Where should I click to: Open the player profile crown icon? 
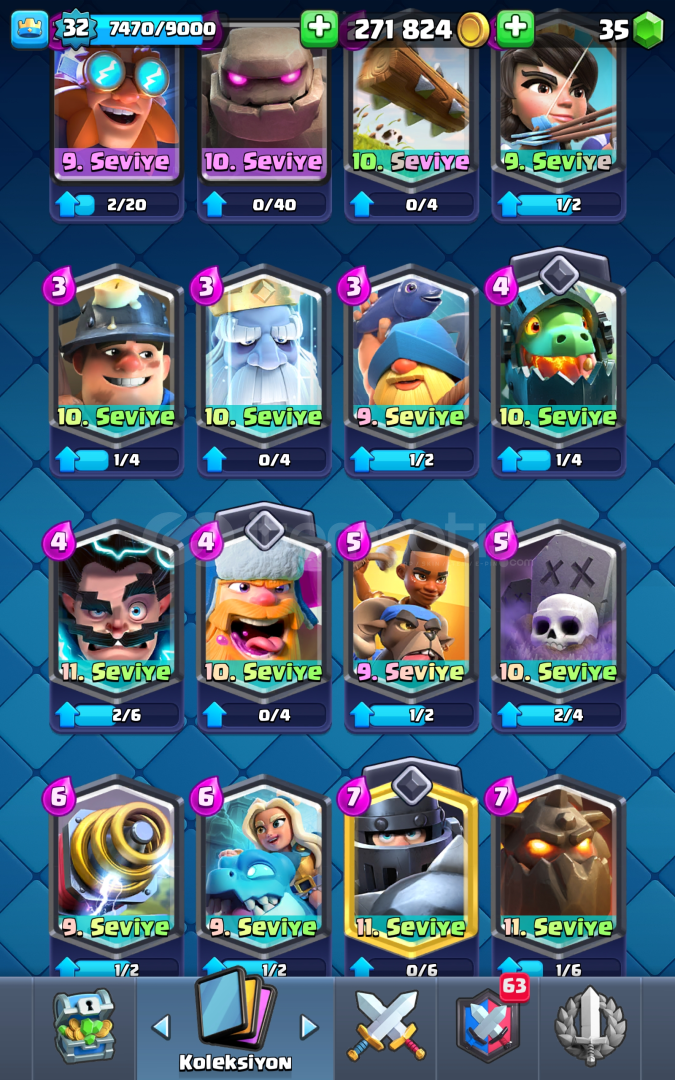30,30
